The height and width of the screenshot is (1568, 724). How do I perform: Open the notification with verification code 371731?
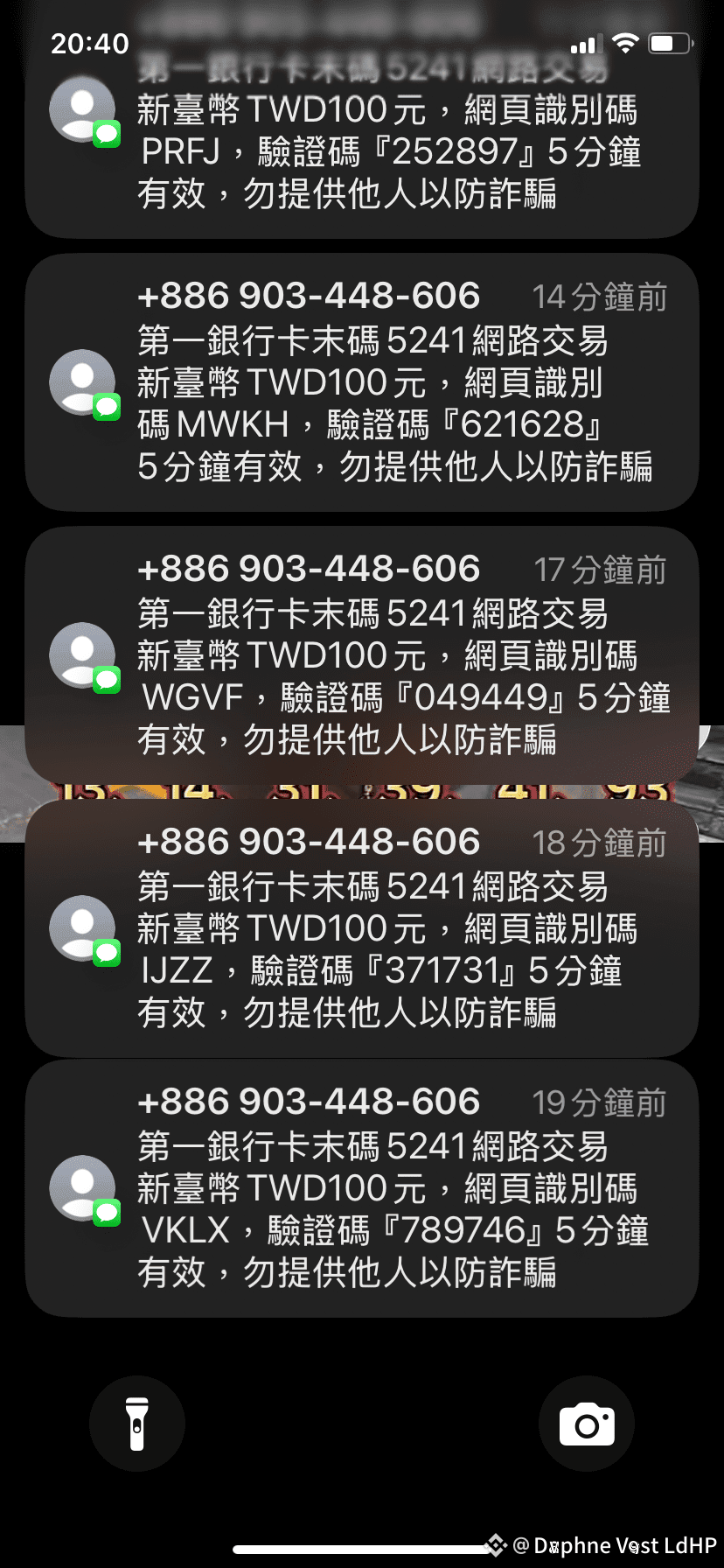tap(362, 927)
